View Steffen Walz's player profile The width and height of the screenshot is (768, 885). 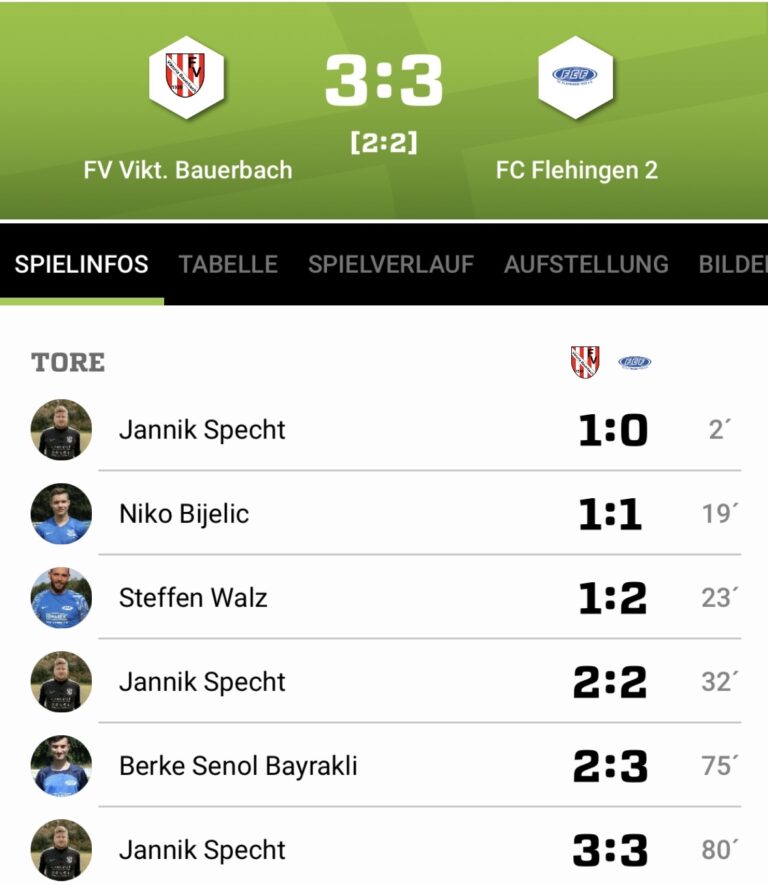click(x=193, y=598)
